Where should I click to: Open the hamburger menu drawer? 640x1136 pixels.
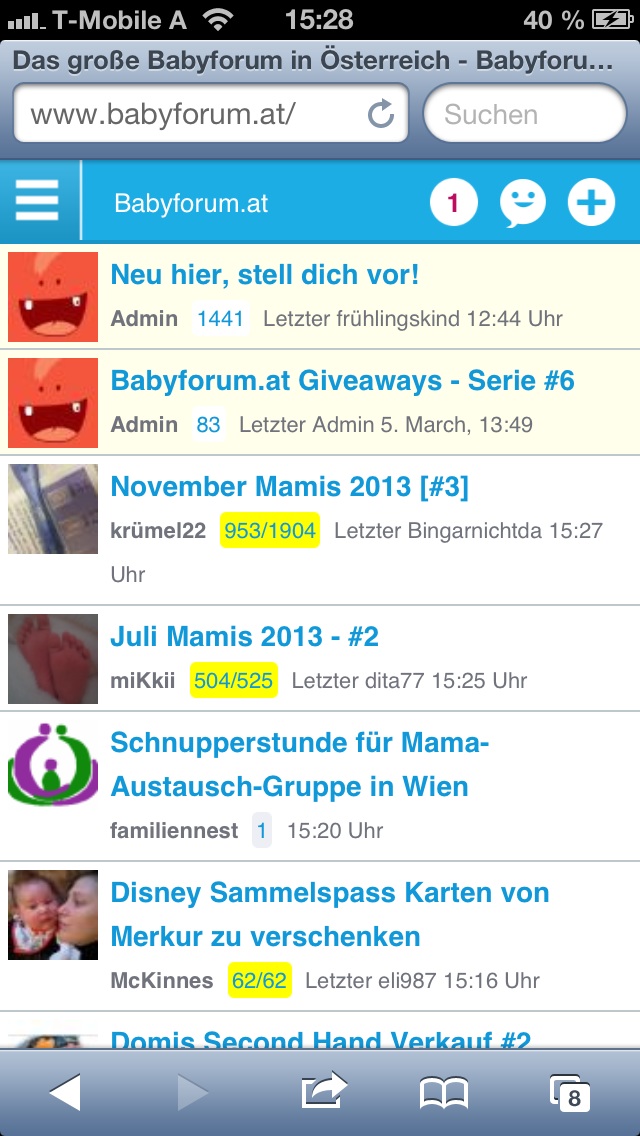pyautogui.click(x=37, y=201)
